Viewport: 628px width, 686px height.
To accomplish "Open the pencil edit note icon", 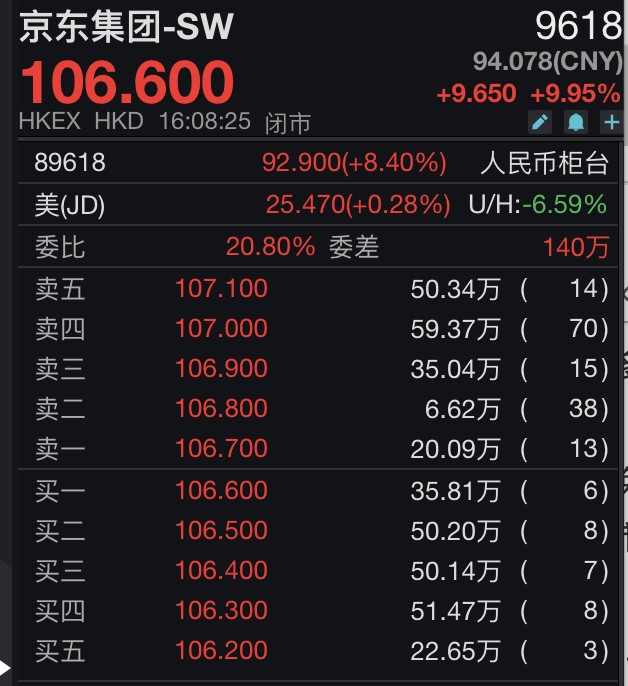I will [540, 122].
